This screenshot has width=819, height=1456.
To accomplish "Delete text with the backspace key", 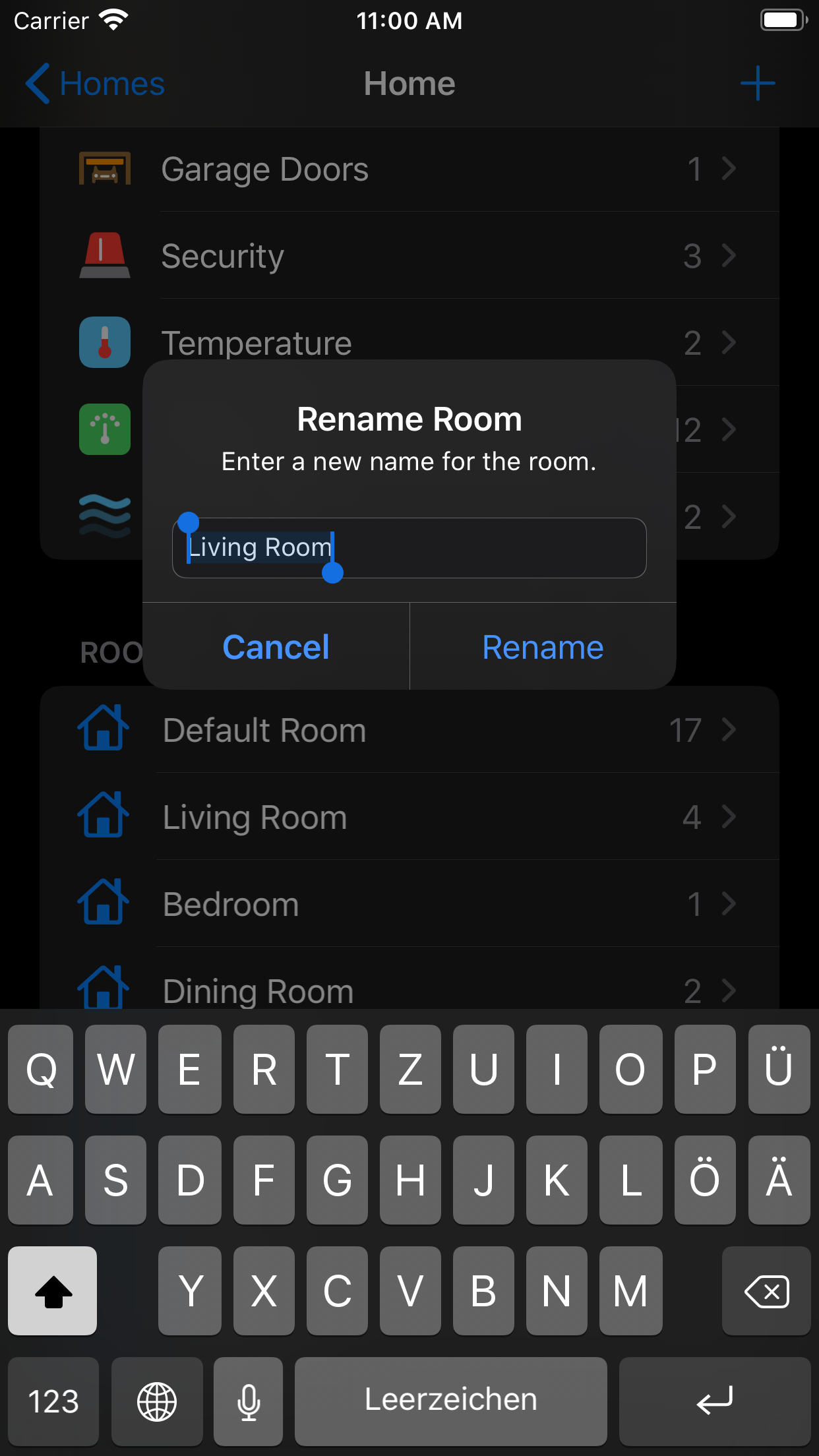I will [x=766, y=1290].
